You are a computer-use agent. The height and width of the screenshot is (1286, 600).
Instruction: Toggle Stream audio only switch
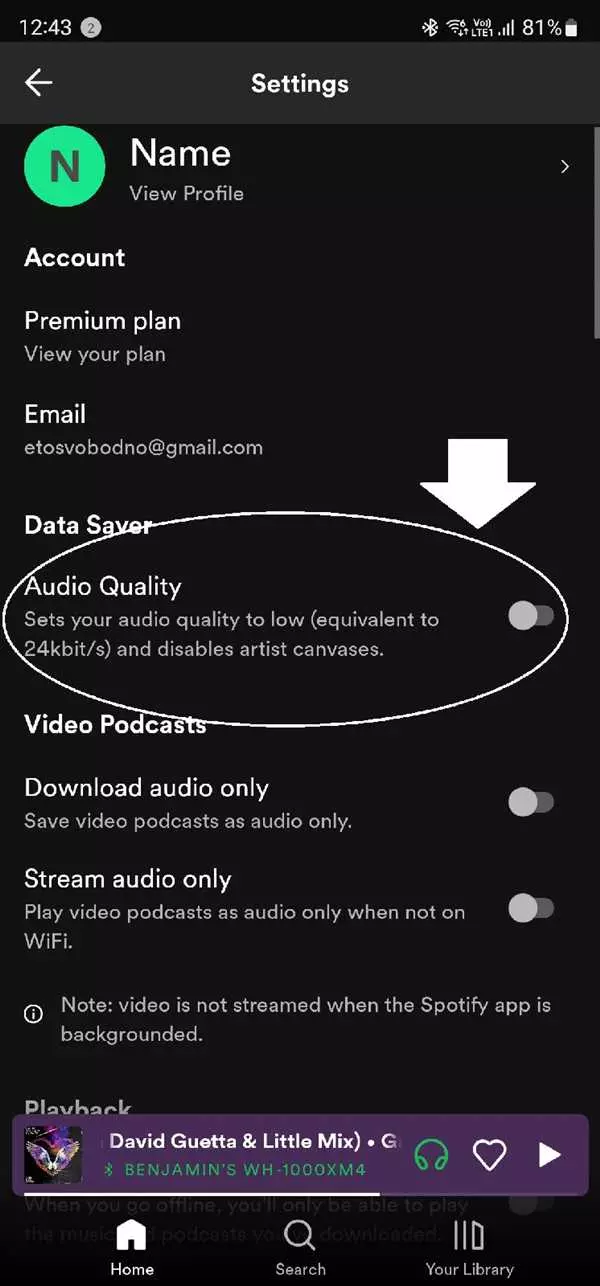point(530,908)
